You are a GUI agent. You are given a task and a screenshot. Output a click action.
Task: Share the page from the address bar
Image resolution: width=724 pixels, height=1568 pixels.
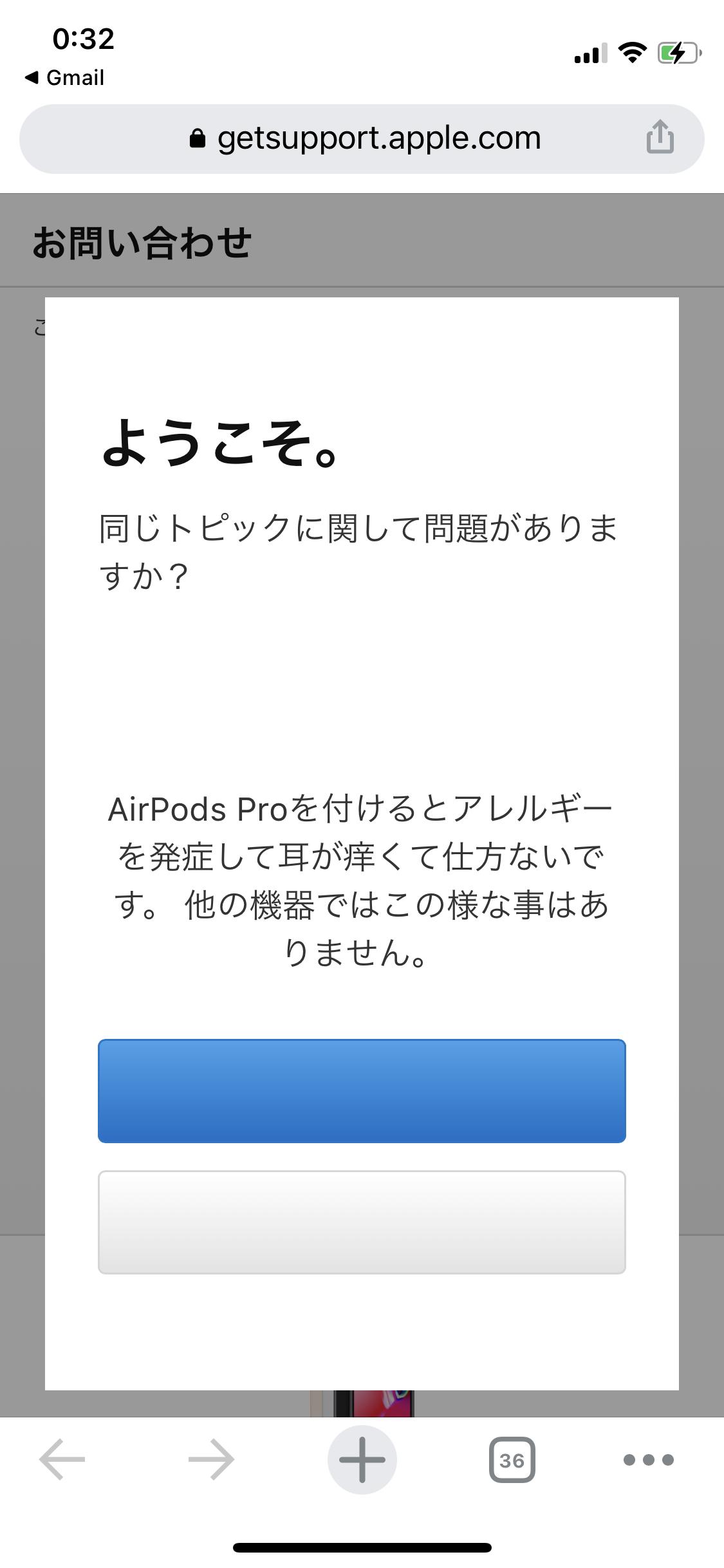point(660,137)
